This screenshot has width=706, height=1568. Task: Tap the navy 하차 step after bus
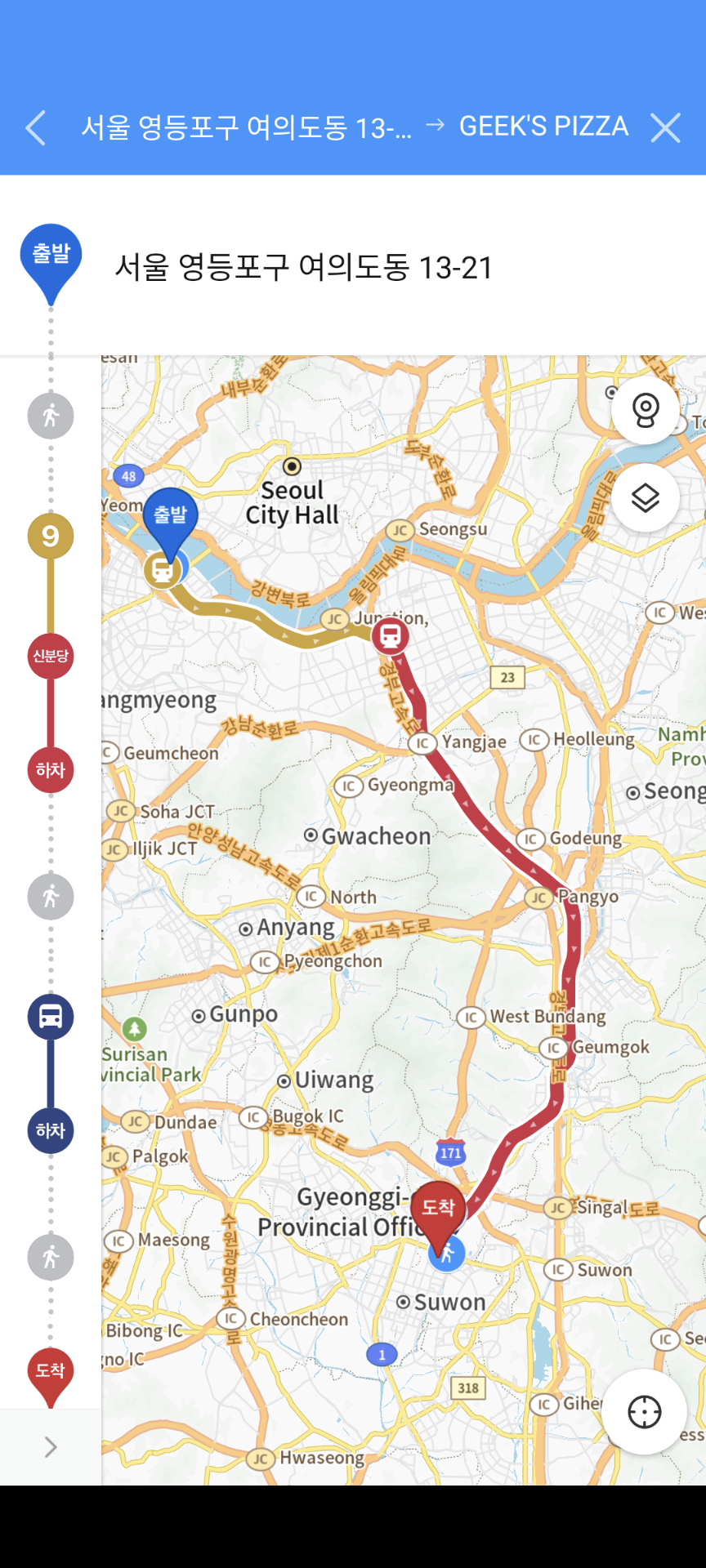point(51,1131)
